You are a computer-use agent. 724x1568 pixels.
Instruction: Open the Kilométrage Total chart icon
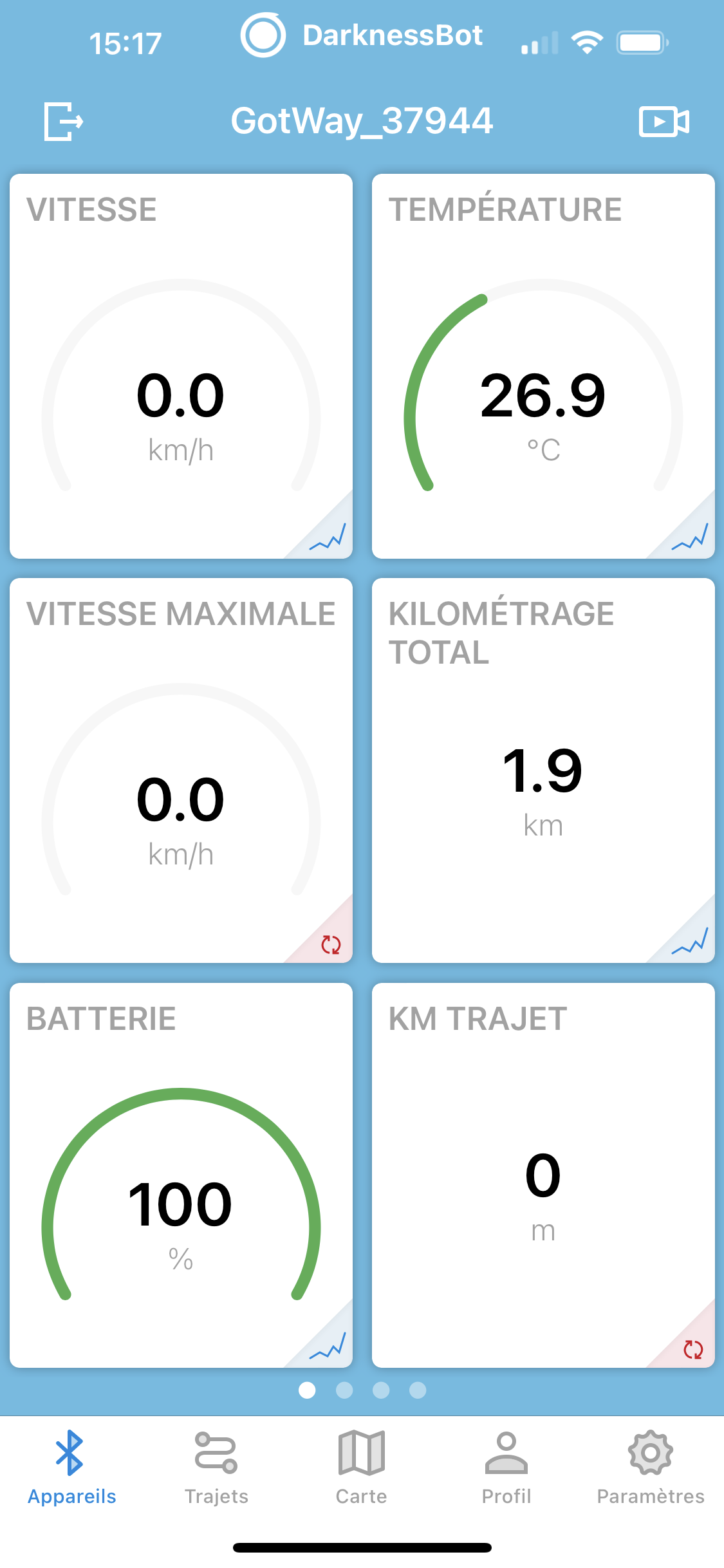[690, 941]
